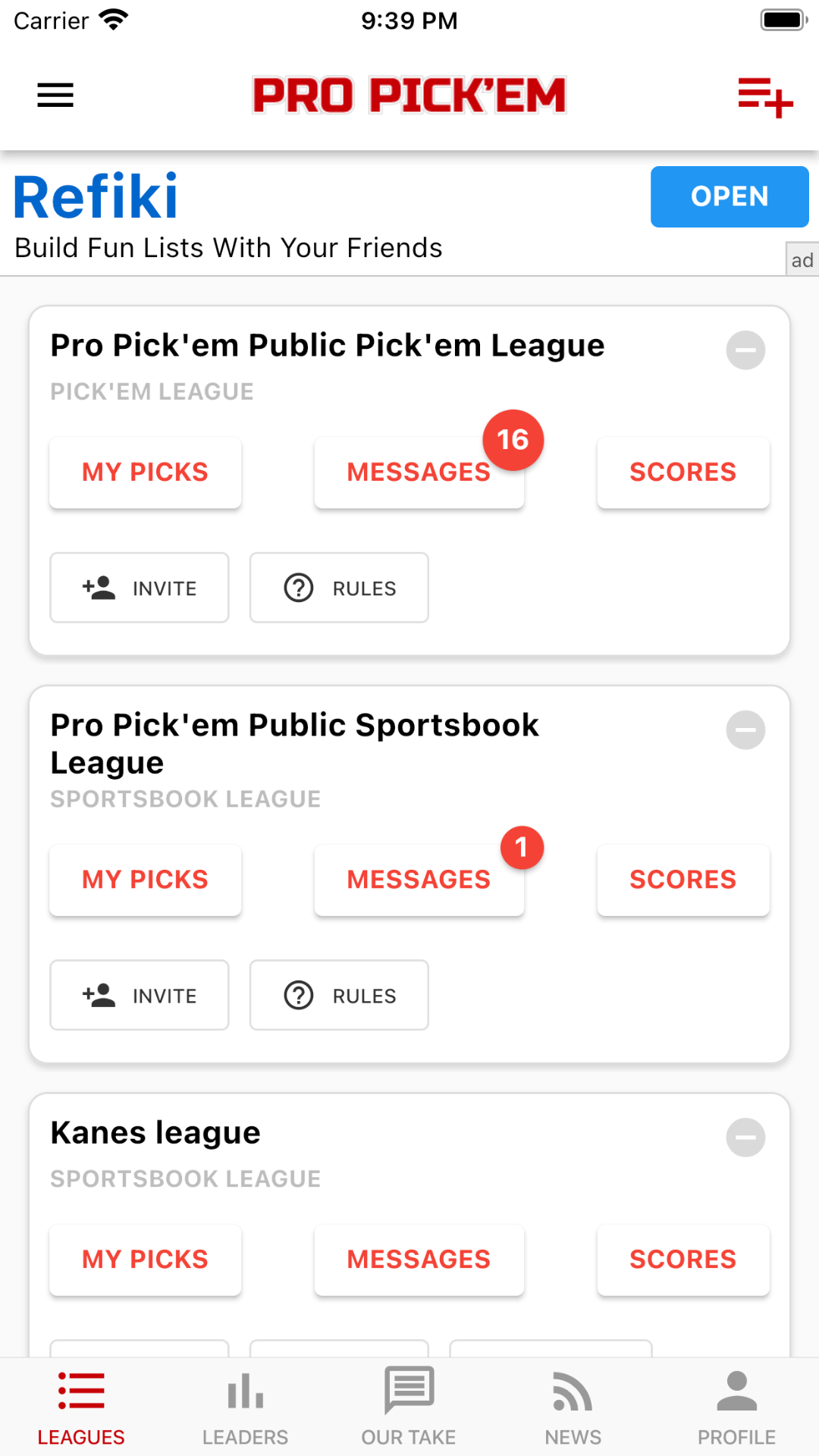The image size is (819, 1456).
Task: Tap OPEN on the Refiki advertisement
Action: pos(728,196)
